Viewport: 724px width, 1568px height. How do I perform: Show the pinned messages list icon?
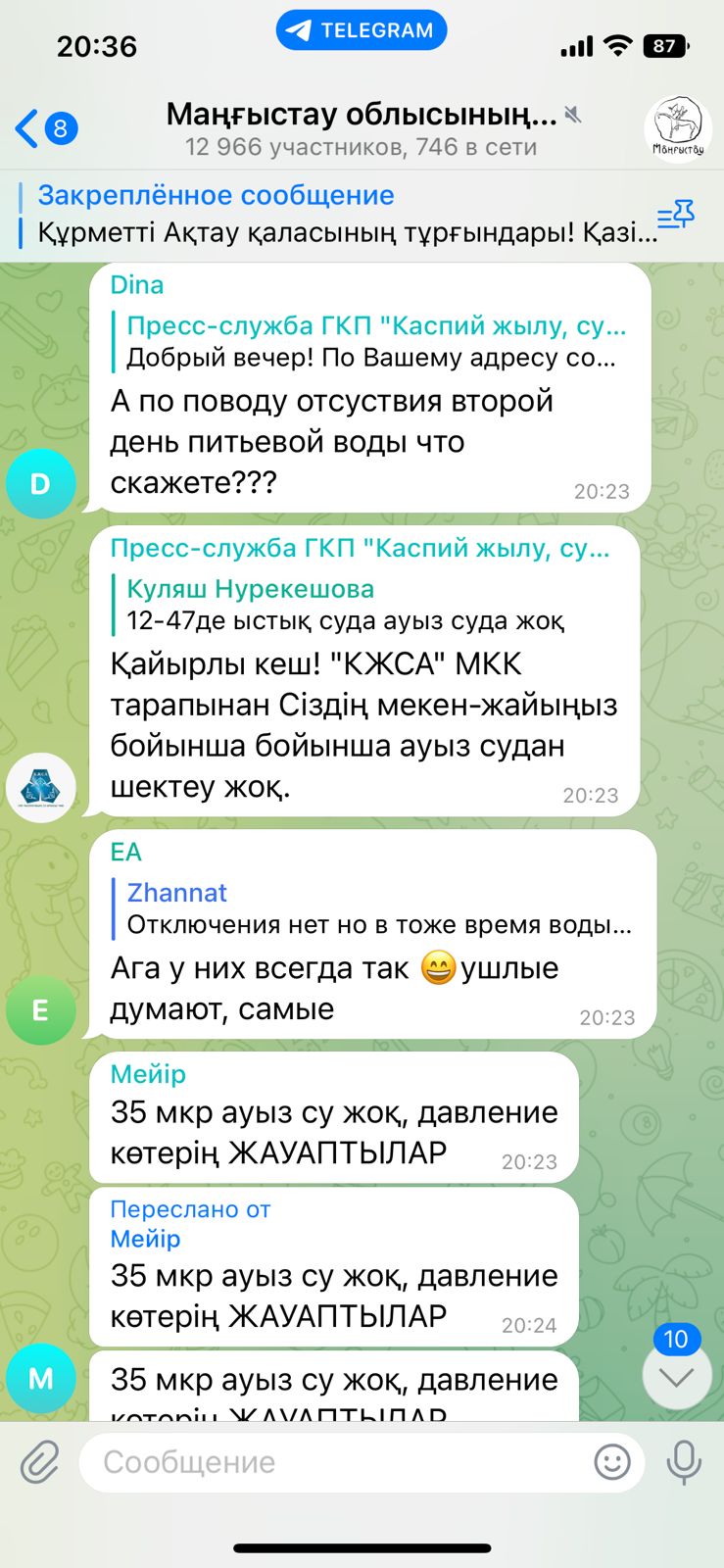tap(675, 215)
